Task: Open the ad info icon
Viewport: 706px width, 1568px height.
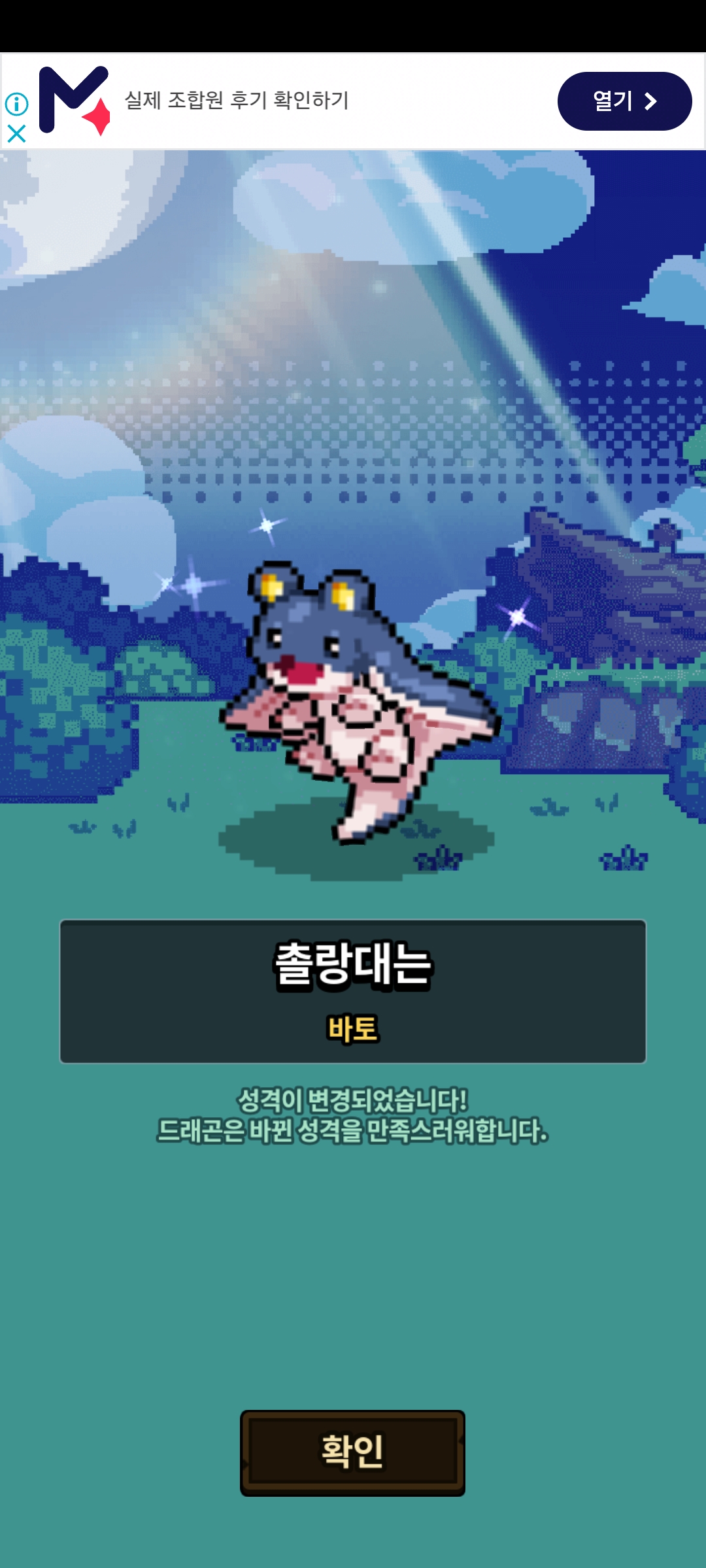Action: click(16, 104)
